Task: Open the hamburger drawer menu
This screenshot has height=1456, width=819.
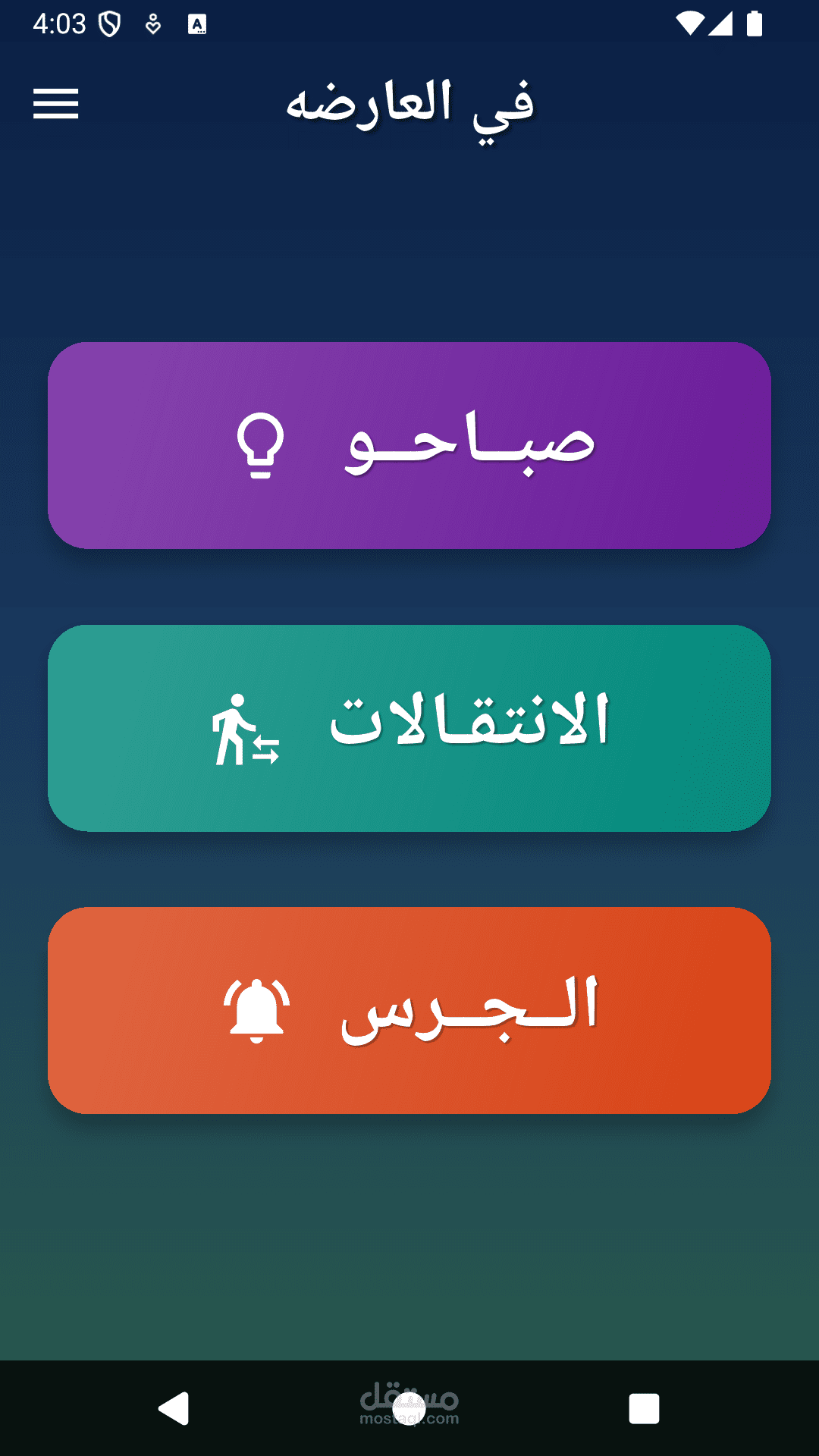Action: [x=56, y=104]
